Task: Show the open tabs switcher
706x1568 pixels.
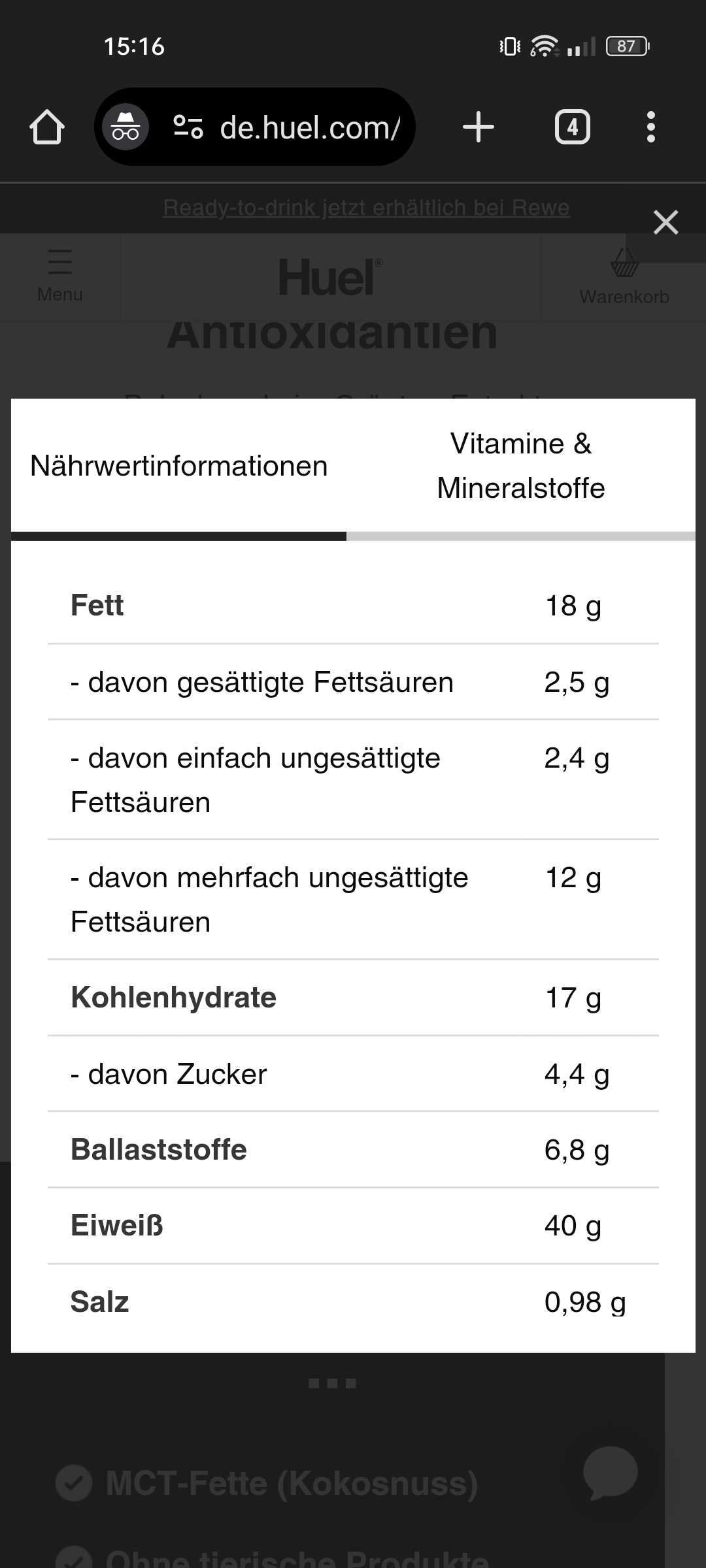Action: 572,127
